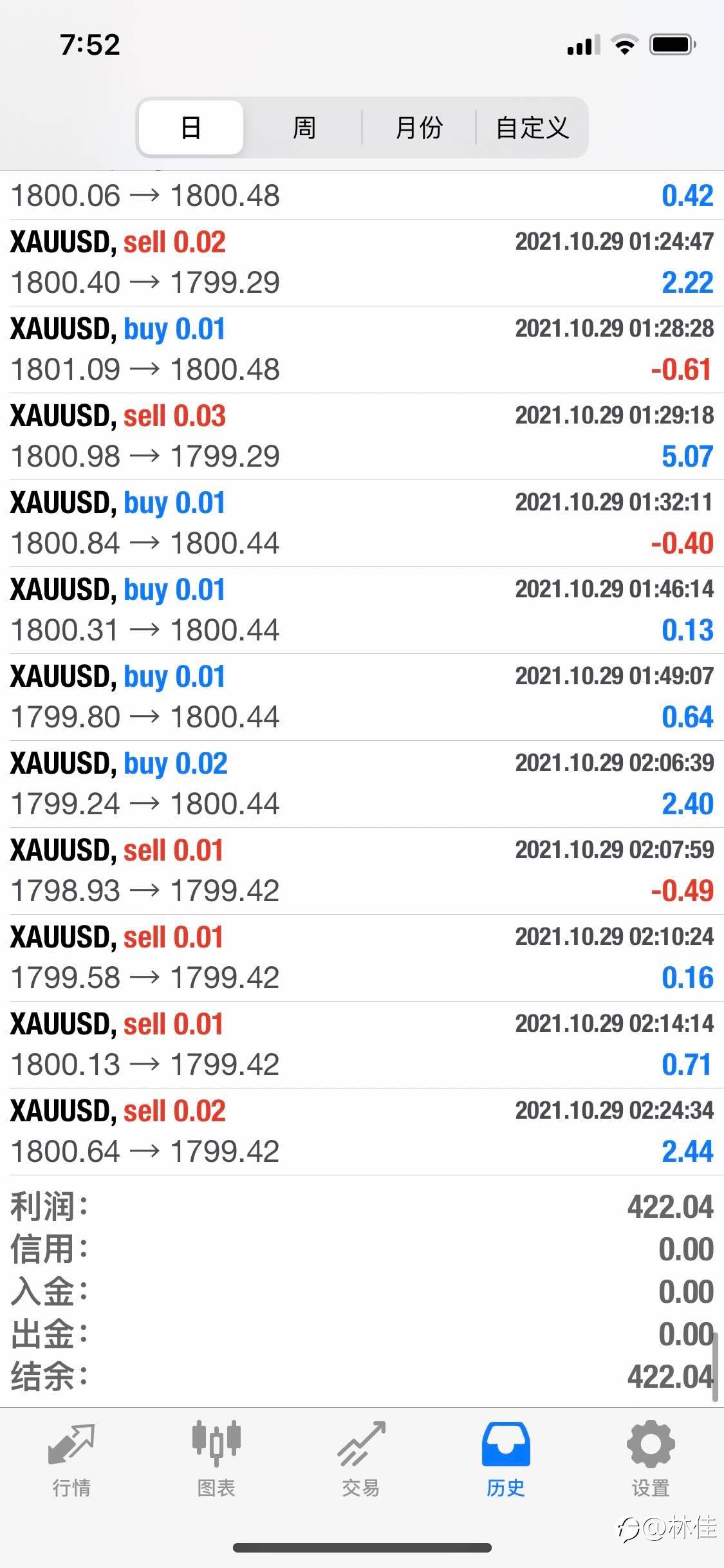
Task: Open the sell 0.02 trade at 01:24:47
Action: tap(362, 263)
